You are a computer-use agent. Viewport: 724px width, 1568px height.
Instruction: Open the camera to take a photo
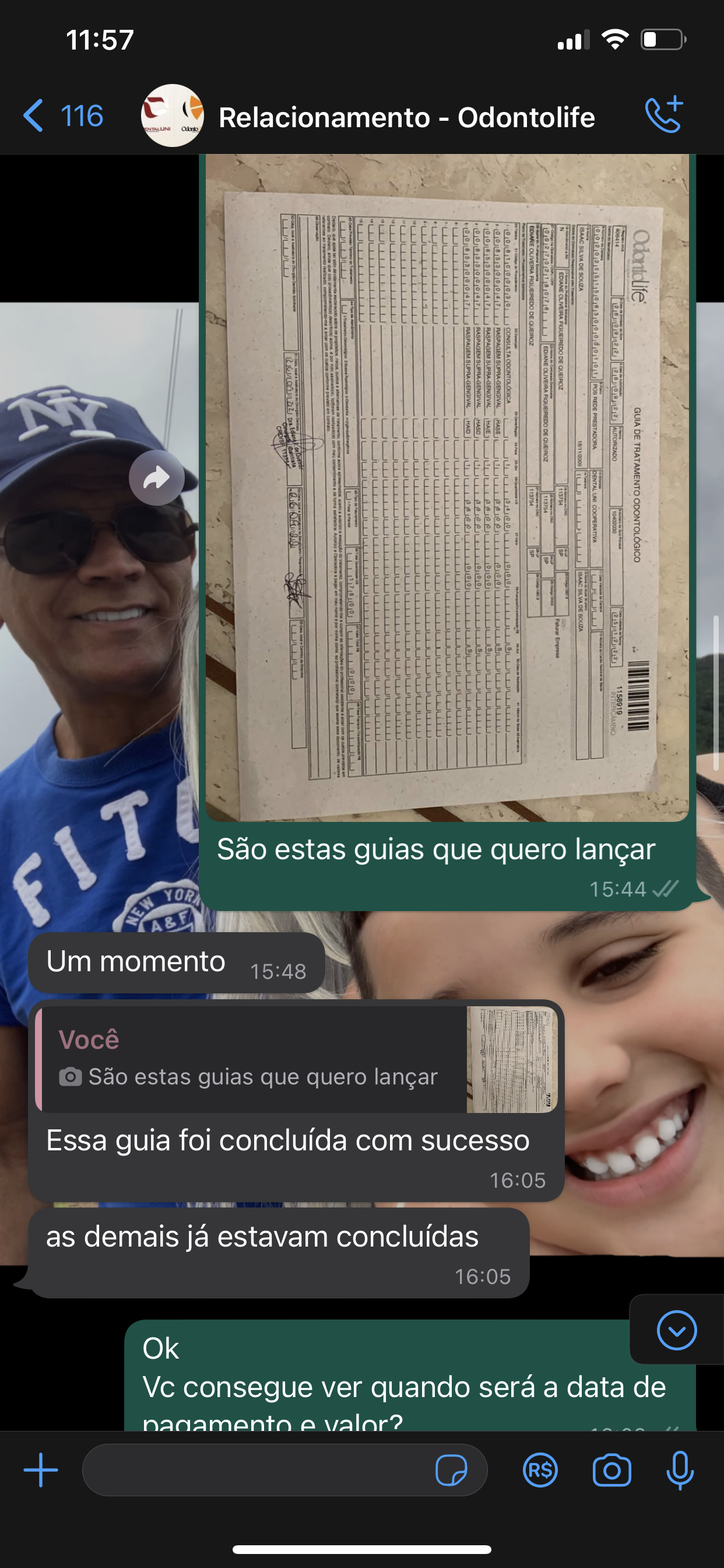pyautogui.click(x=611, y=1470)
